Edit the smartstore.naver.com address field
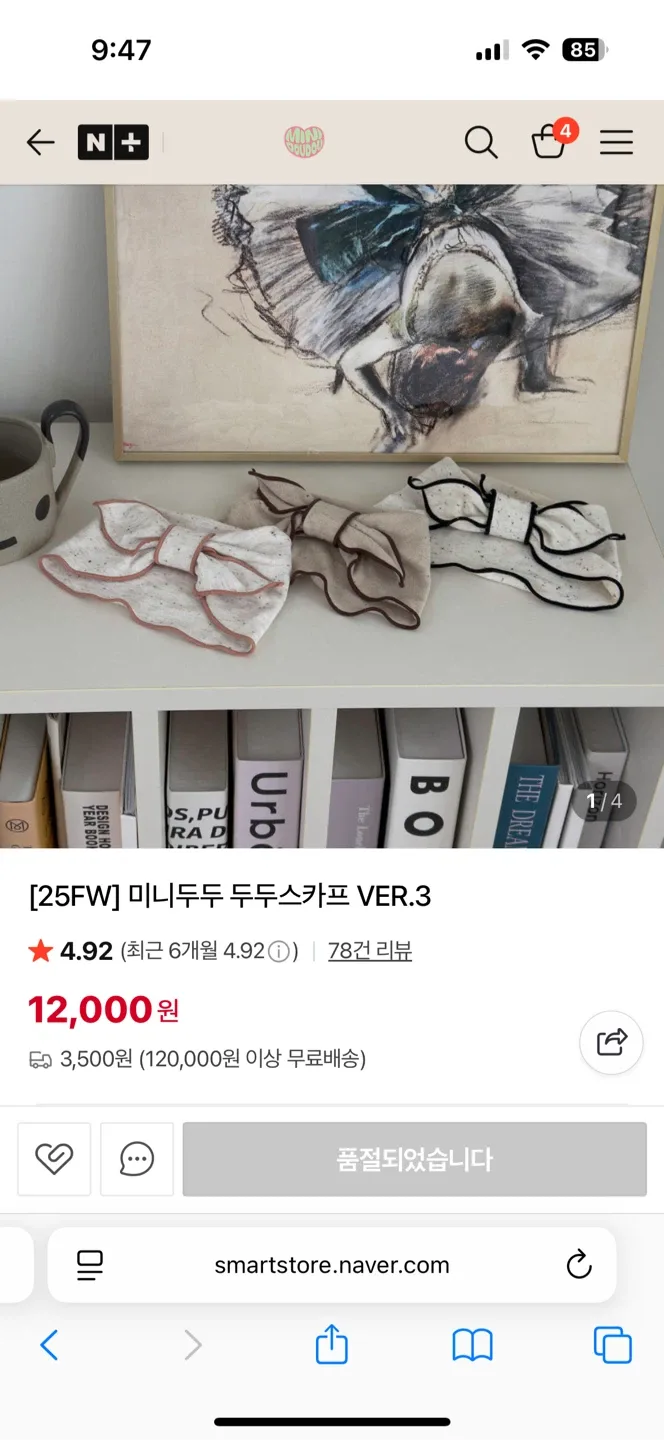664x1440 pixels. 332,1265
